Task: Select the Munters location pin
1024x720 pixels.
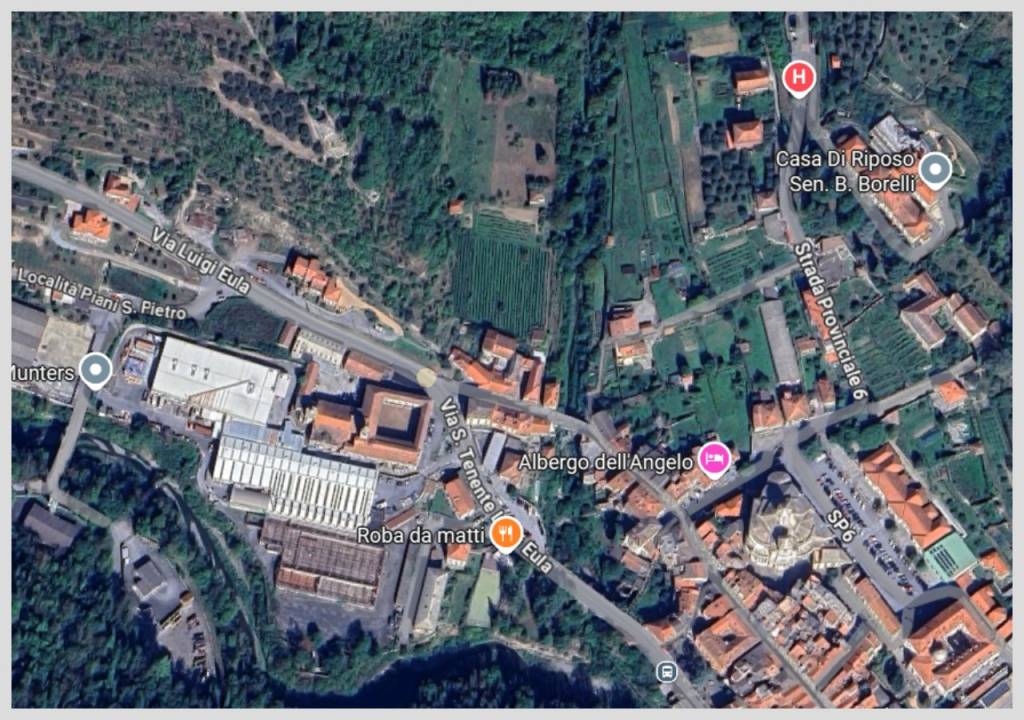Action: [96, 370]
